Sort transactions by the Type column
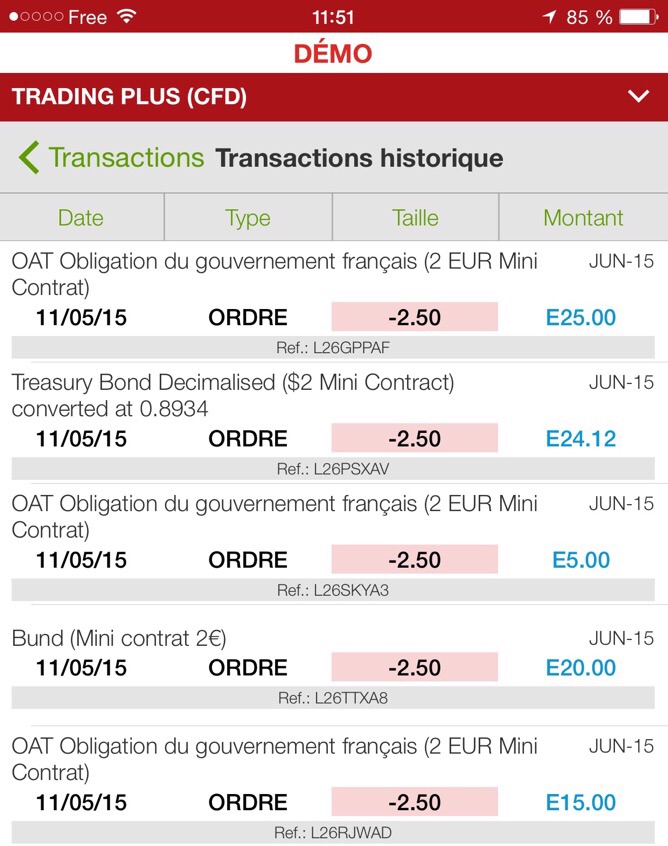Screen dimensions: 668x846 tap(248, 218)
